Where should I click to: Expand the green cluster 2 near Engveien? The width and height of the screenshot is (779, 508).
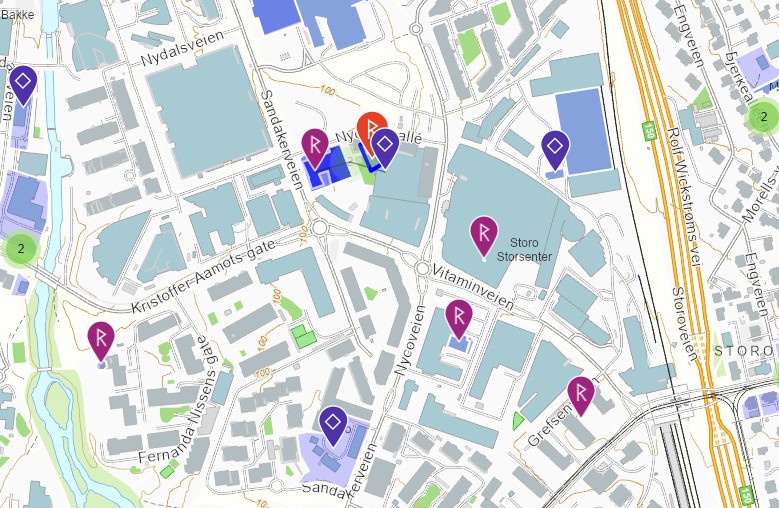point(764,117)
